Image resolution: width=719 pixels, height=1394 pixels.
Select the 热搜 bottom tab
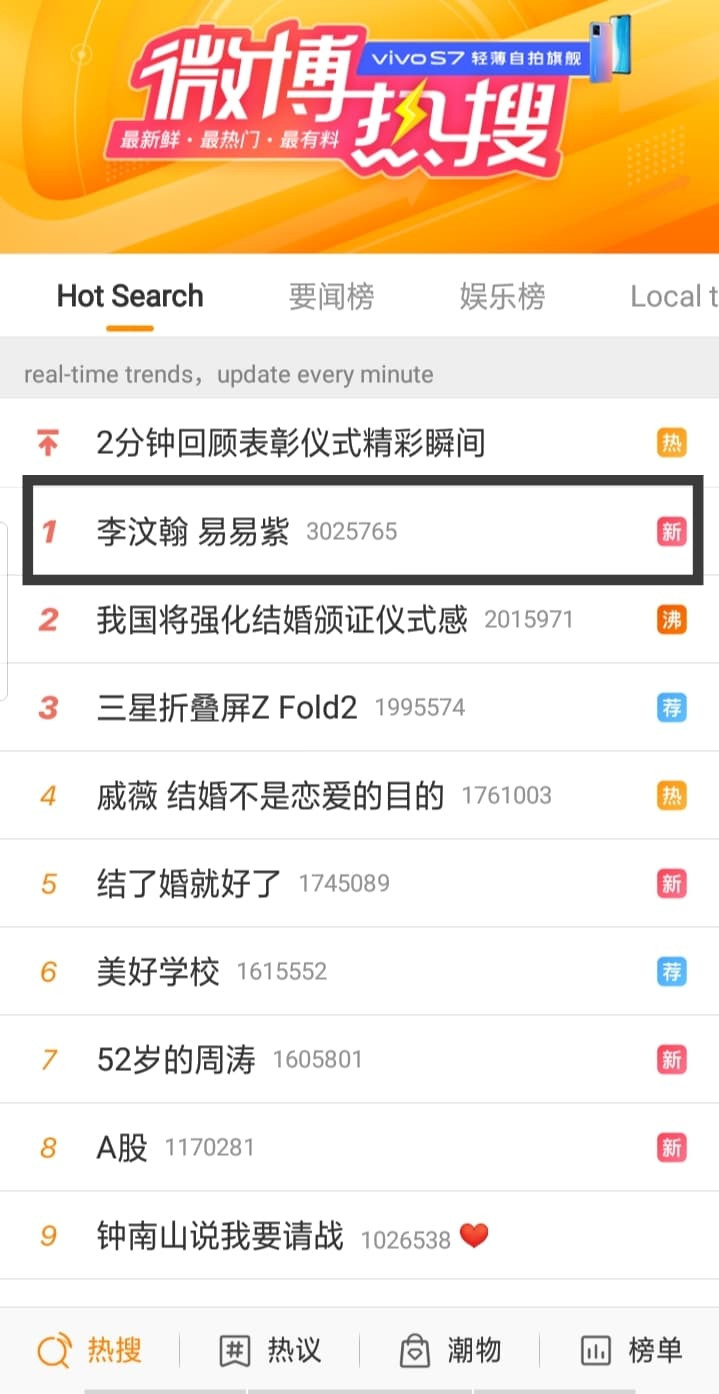tap(90, 1351)
